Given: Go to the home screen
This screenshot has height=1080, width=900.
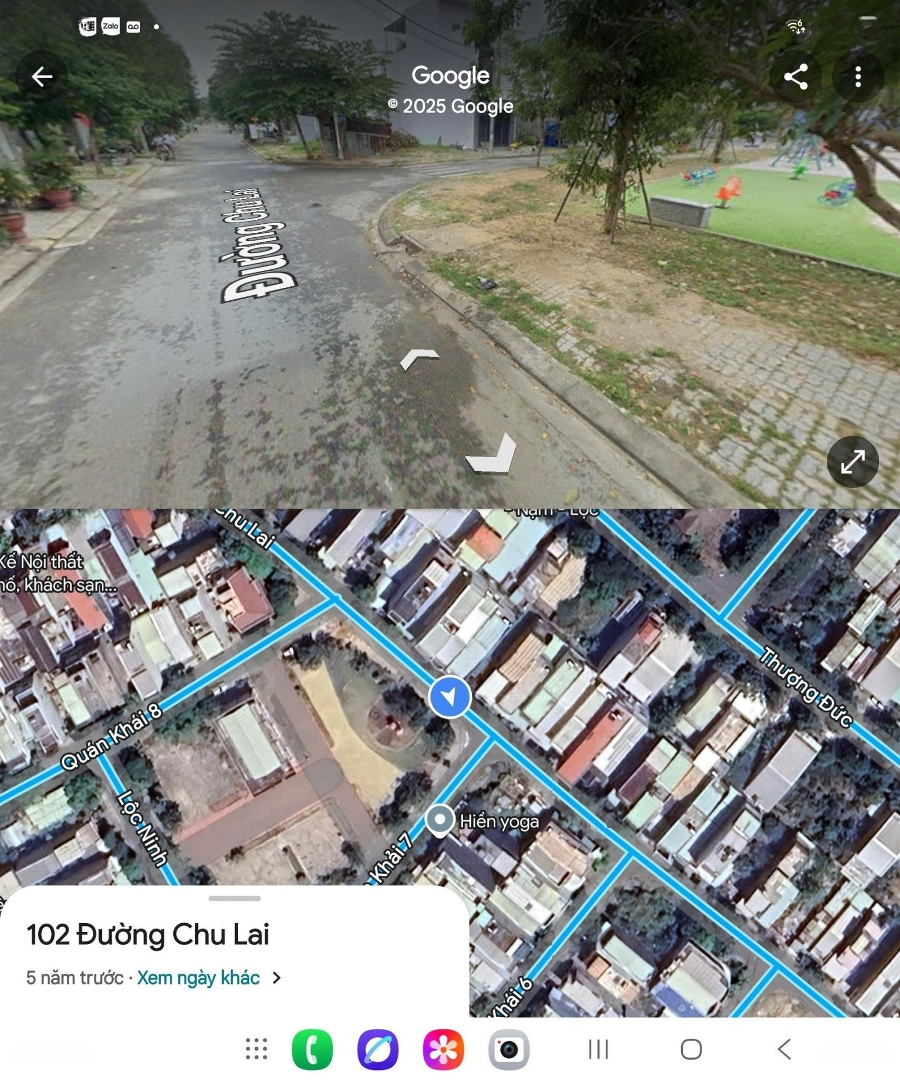Looking at the screenshot, I should coord(691,1049).
